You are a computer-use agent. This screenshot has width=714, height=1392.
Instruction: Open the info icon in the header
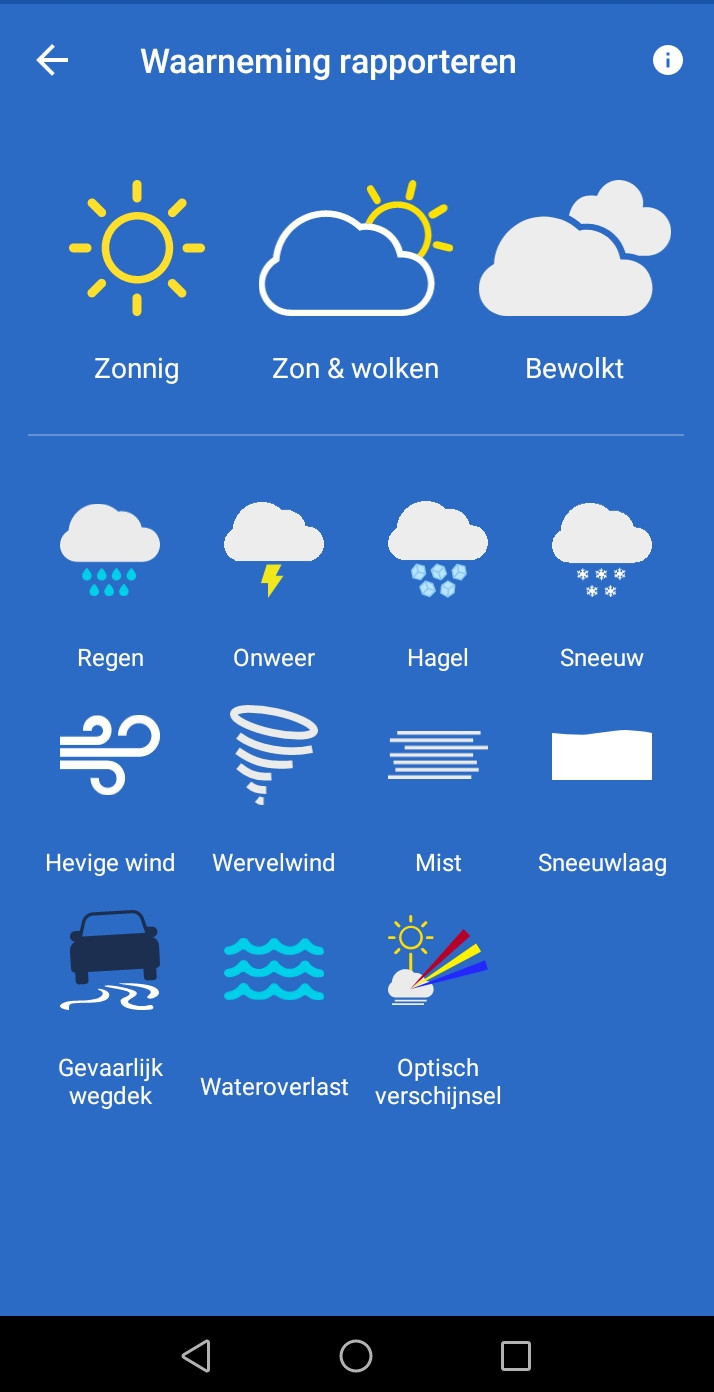click(x=668, y=61)
